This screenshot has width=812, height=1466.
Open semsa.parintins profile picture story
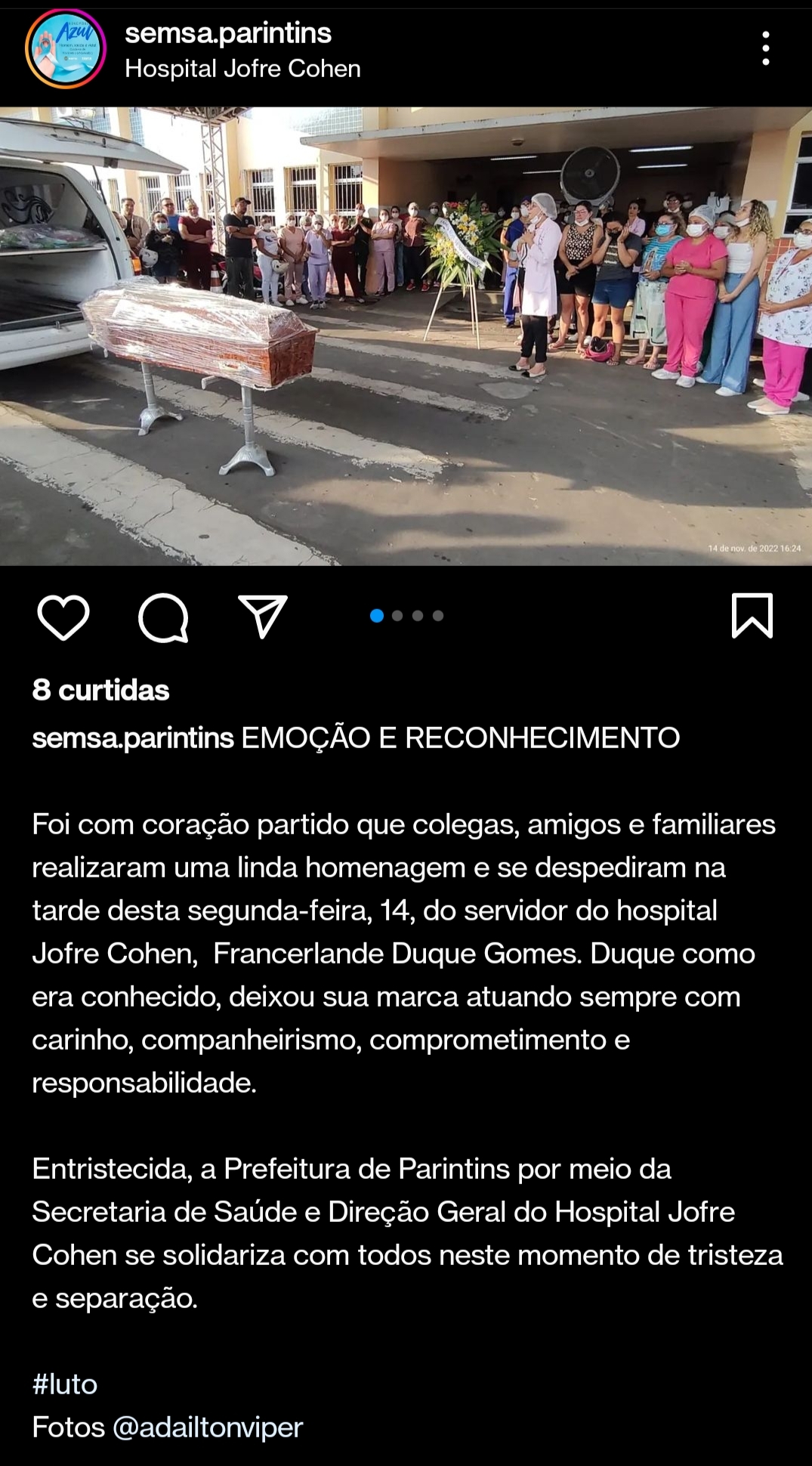pyautogui.click(x=65, y=49)
